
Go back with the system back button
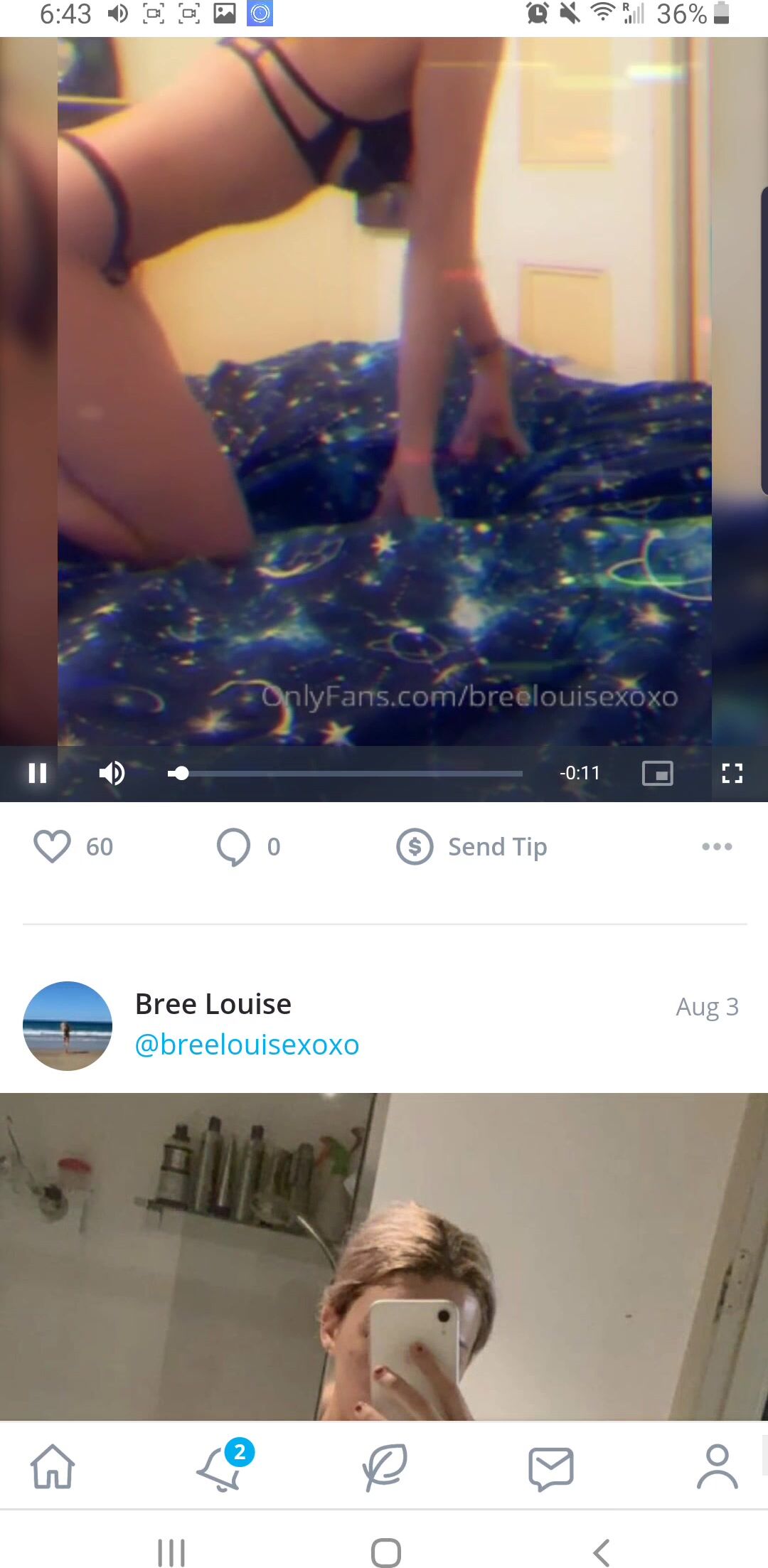coord(602,1552)
